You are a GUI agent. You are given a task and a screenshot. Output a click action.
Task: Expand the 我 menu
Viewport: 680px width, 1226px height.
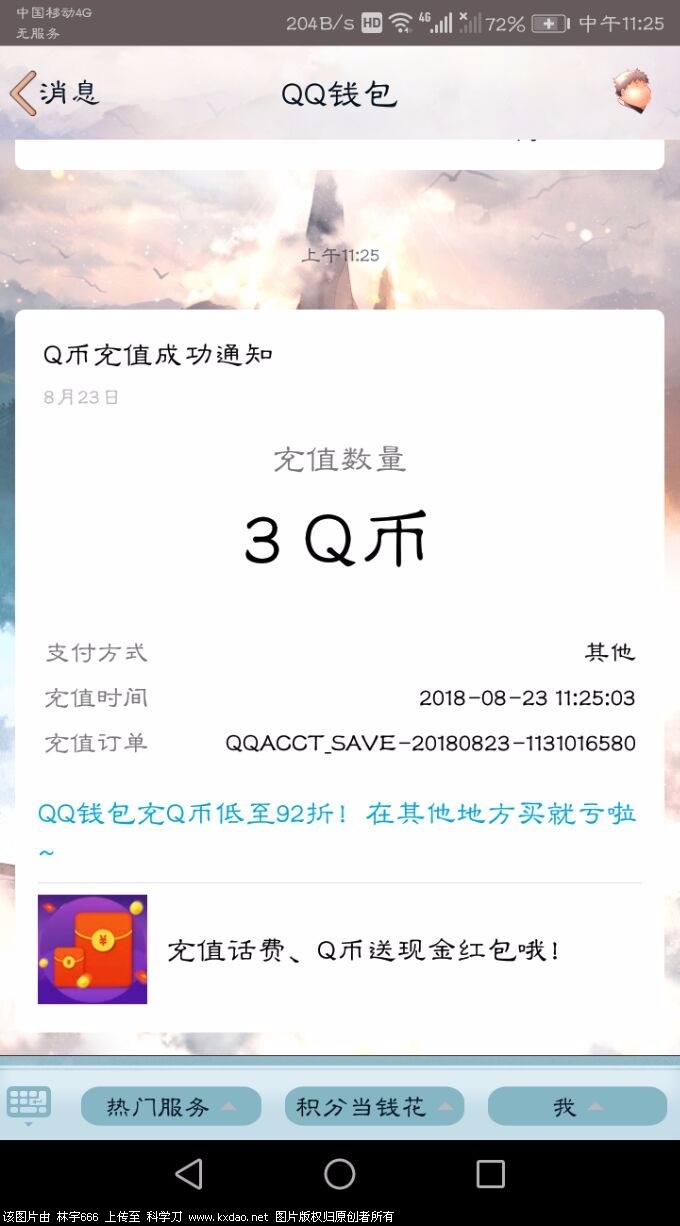[x=577, y=1107]
